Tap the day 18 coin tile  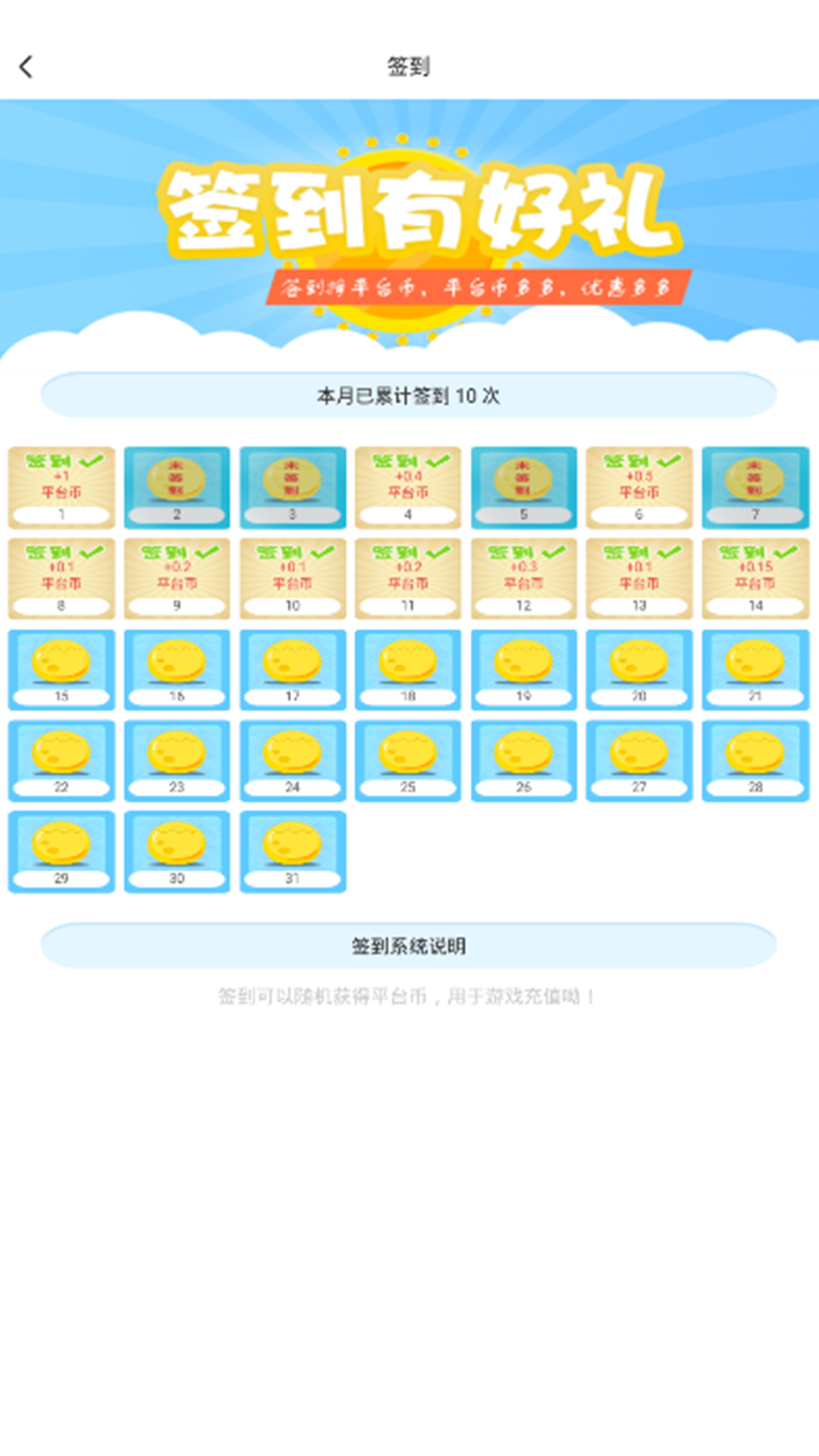point(408,669)
